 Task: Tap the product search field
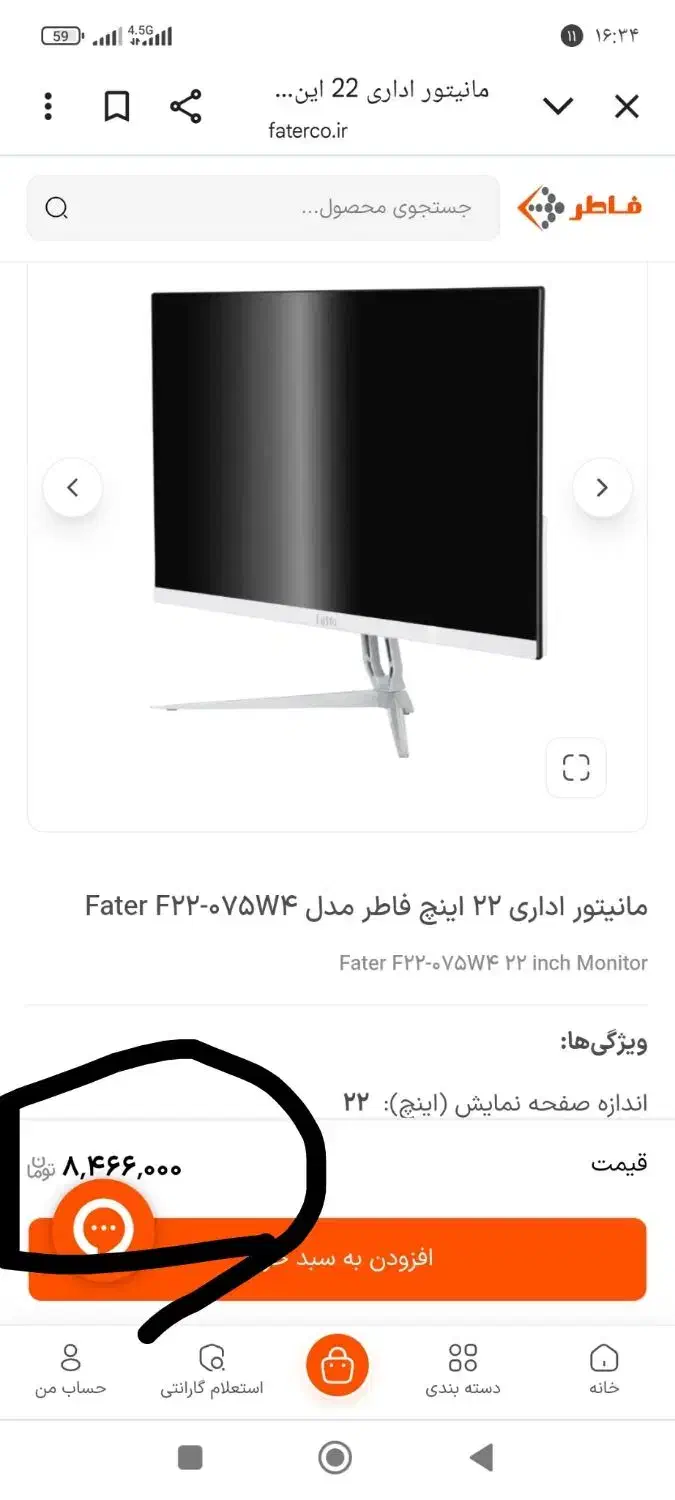click(x=264, y=208)
